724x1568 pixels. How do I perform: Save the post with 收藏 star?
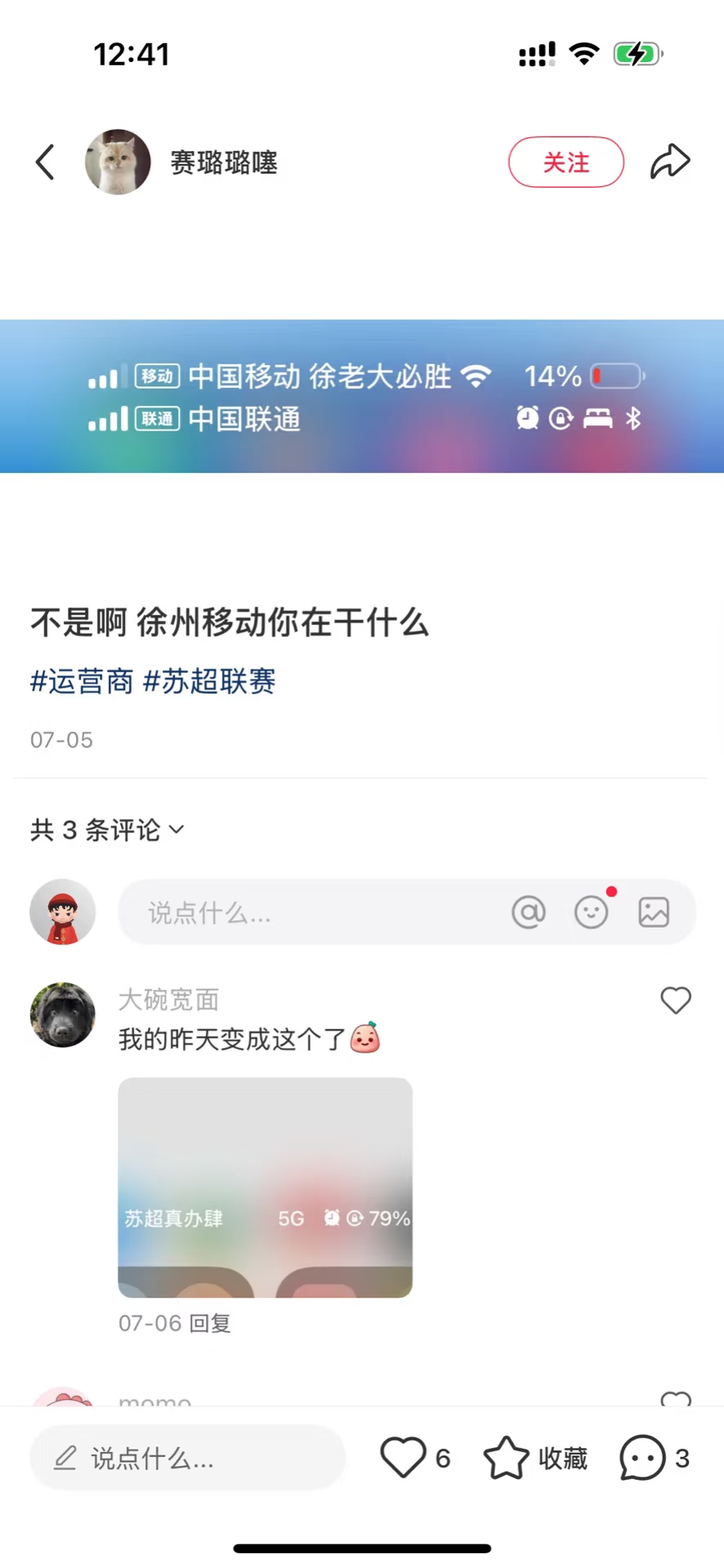click(507, 1458)
